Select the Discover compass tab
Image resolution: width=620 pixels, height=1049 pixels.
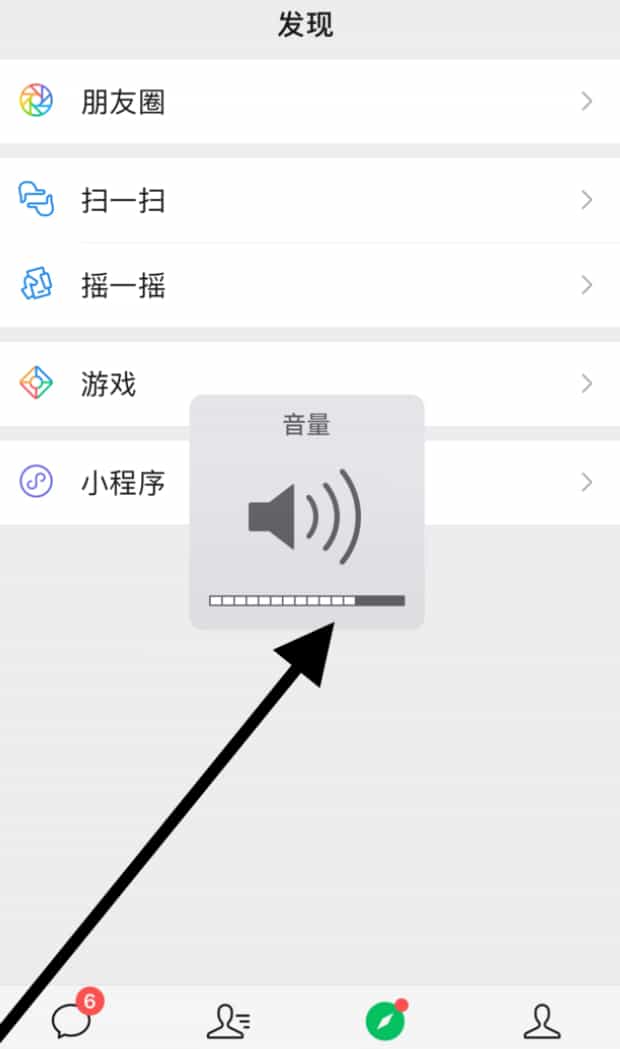coord(385,1021)
